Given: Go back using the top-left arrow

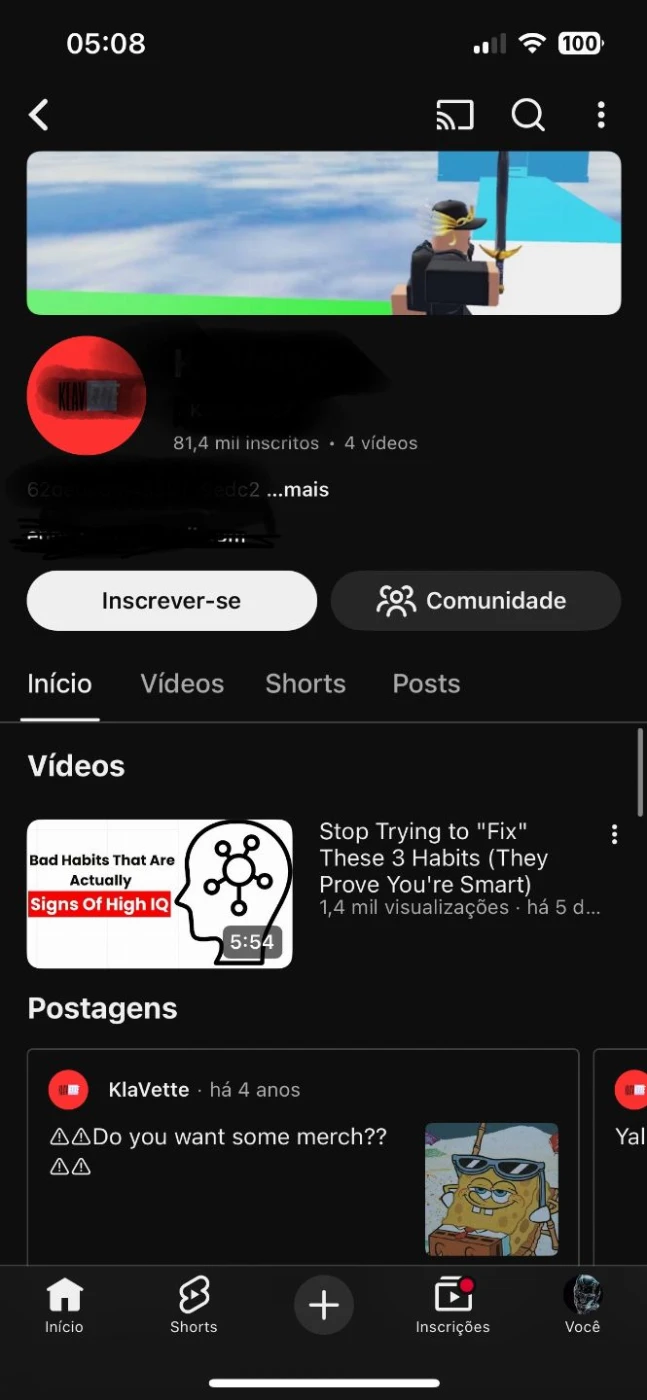Looking at the screenshot, I should (x=39, y=115).
